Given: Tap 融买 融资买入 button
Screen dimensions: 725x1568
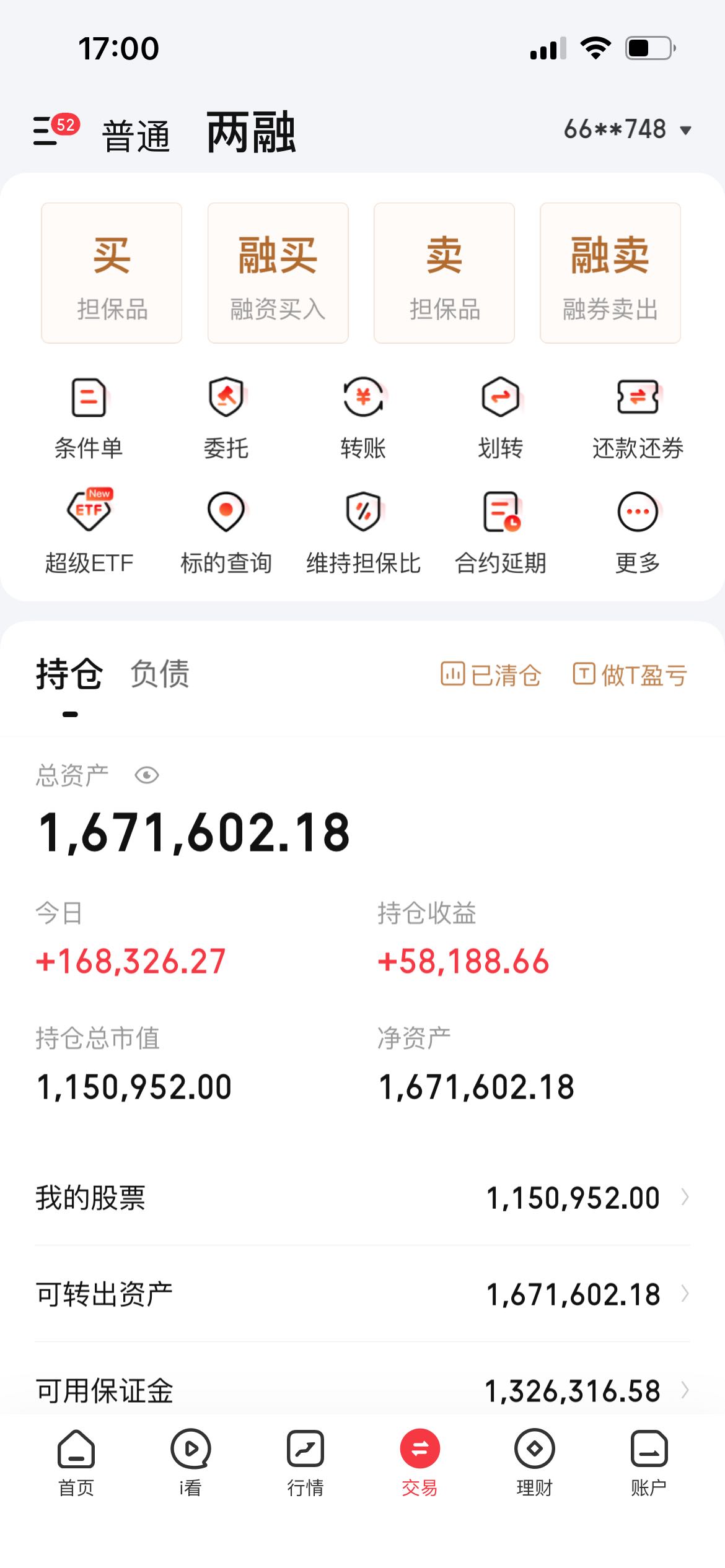Looking at the screenshot, I should 278,273.
